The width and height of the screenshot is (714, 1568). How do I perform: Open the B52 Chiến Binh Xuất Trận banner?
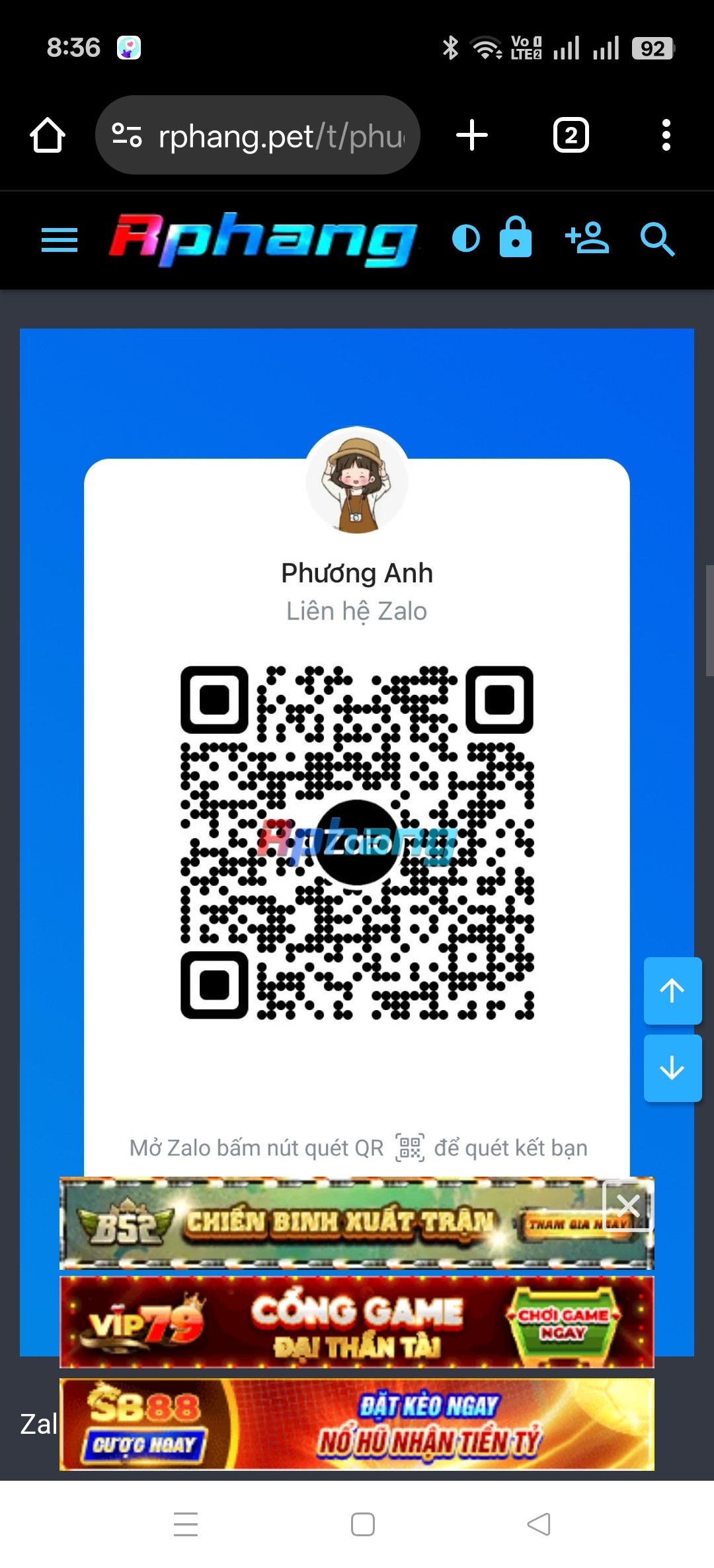click(331, 1224)
